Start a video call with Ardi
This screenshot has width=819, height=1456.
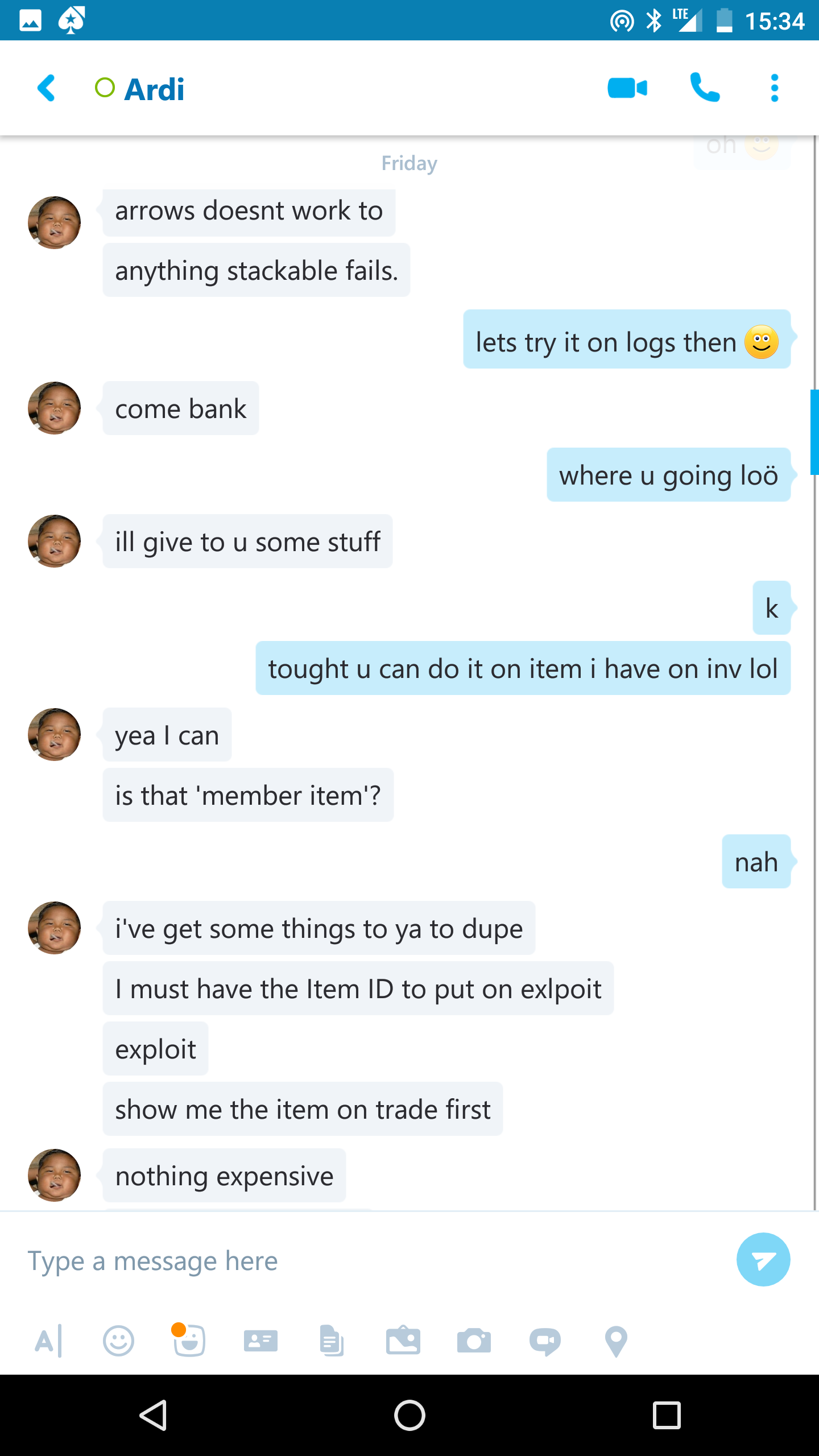click(627, 88)
